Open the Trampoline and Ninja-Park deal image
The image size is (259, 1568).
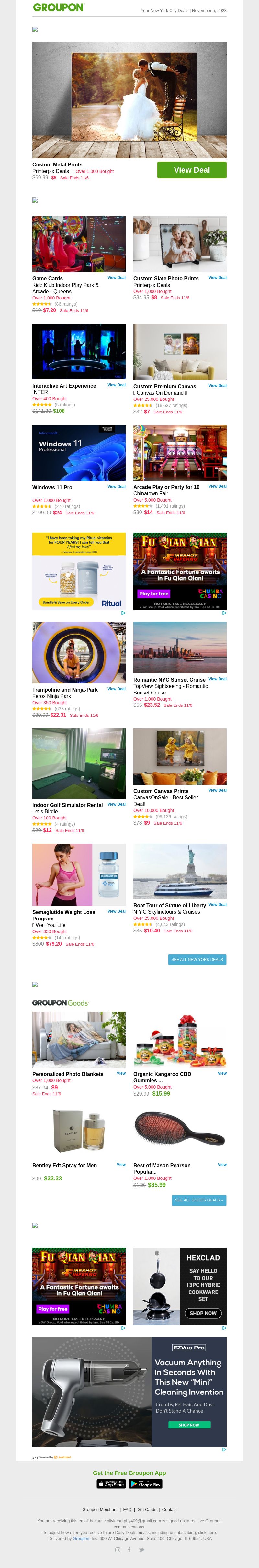coord(79,652)
